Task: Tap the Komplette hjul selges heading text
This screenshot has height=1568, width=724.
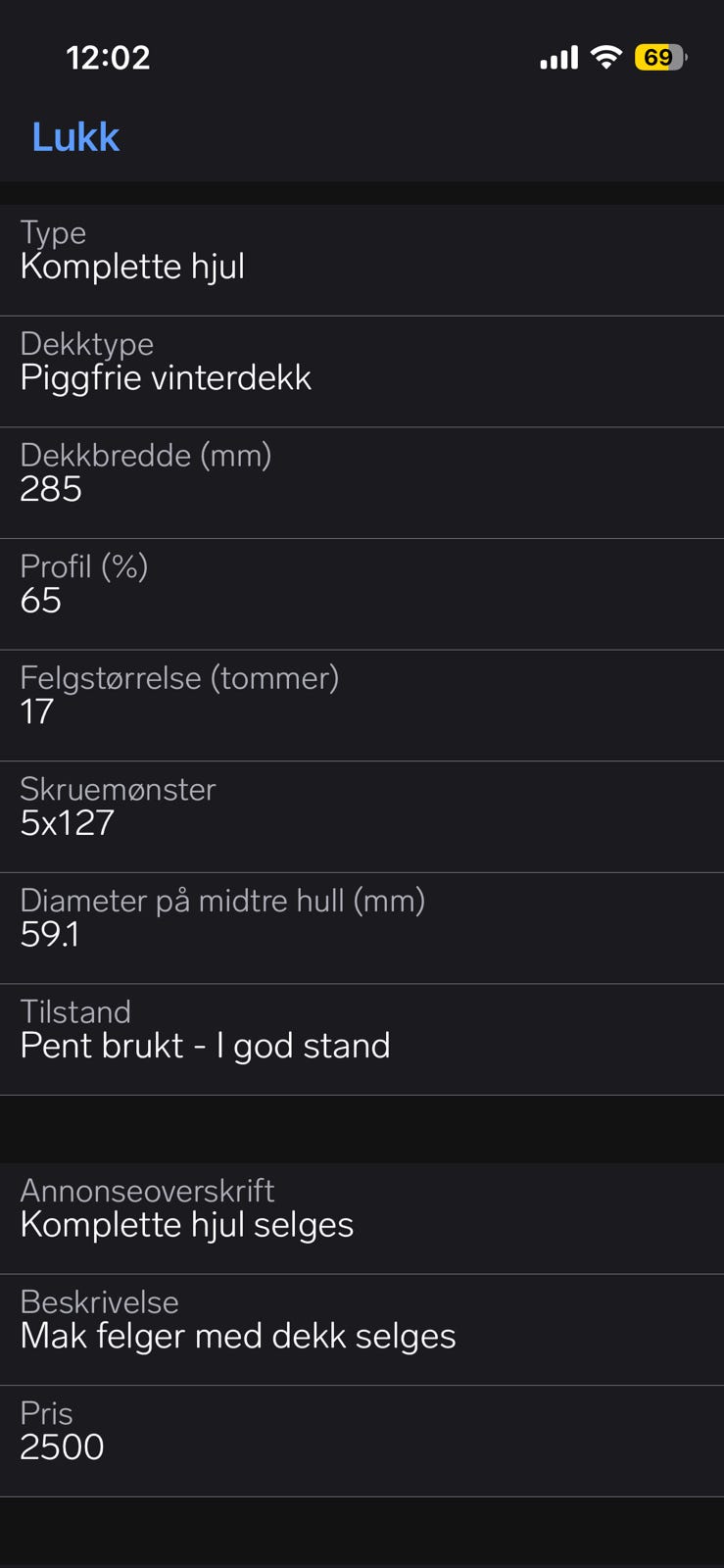Action: coord(187,1223)
